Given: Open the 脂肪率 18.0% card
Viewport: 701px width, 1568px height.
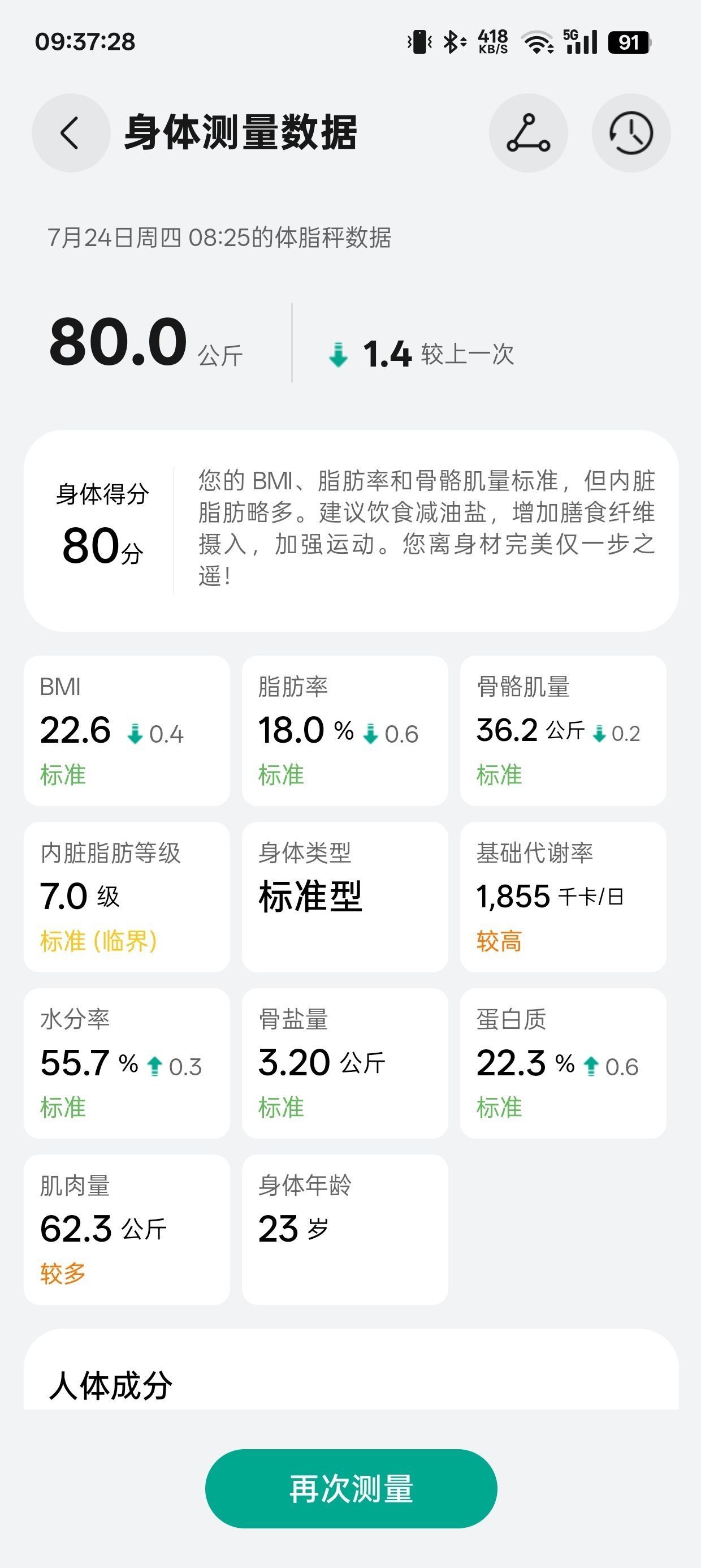Looking at the screenshot, I should point(345,730).
